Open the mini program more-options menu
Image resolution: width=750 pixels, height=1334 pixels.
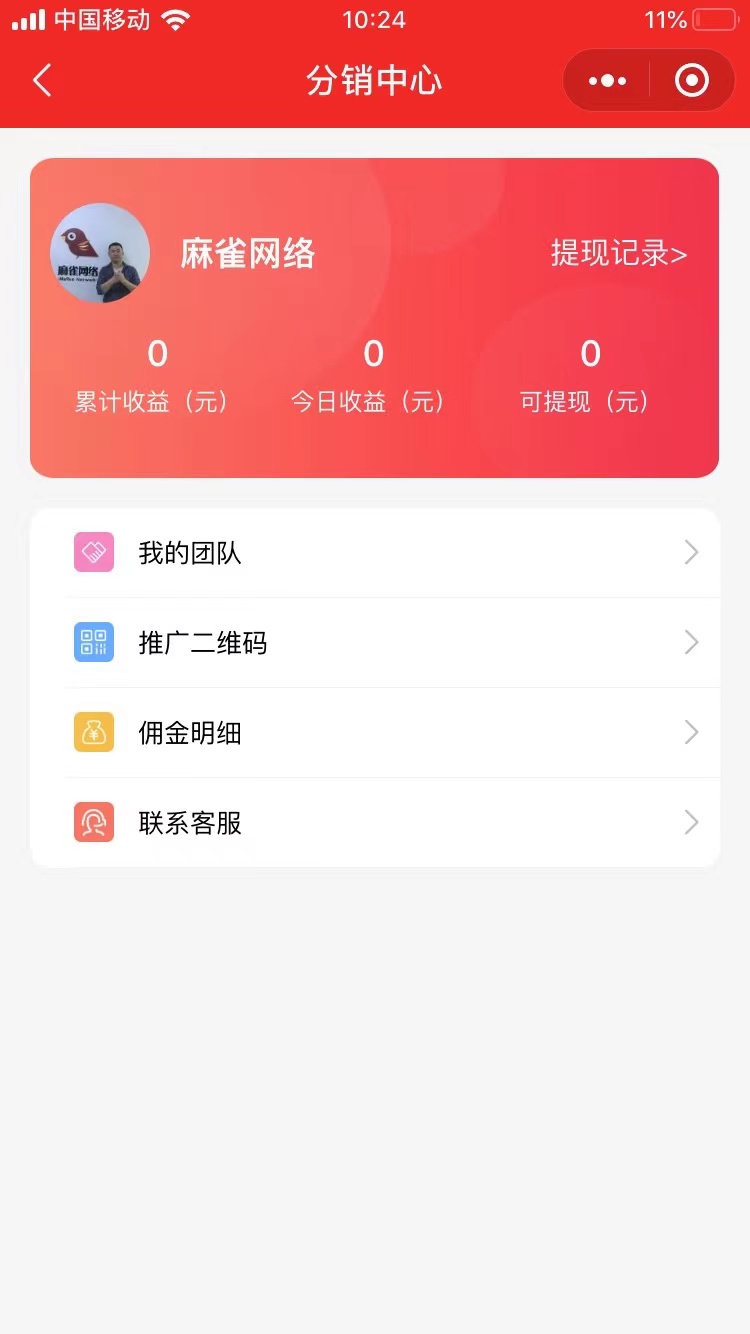point(607,81)
